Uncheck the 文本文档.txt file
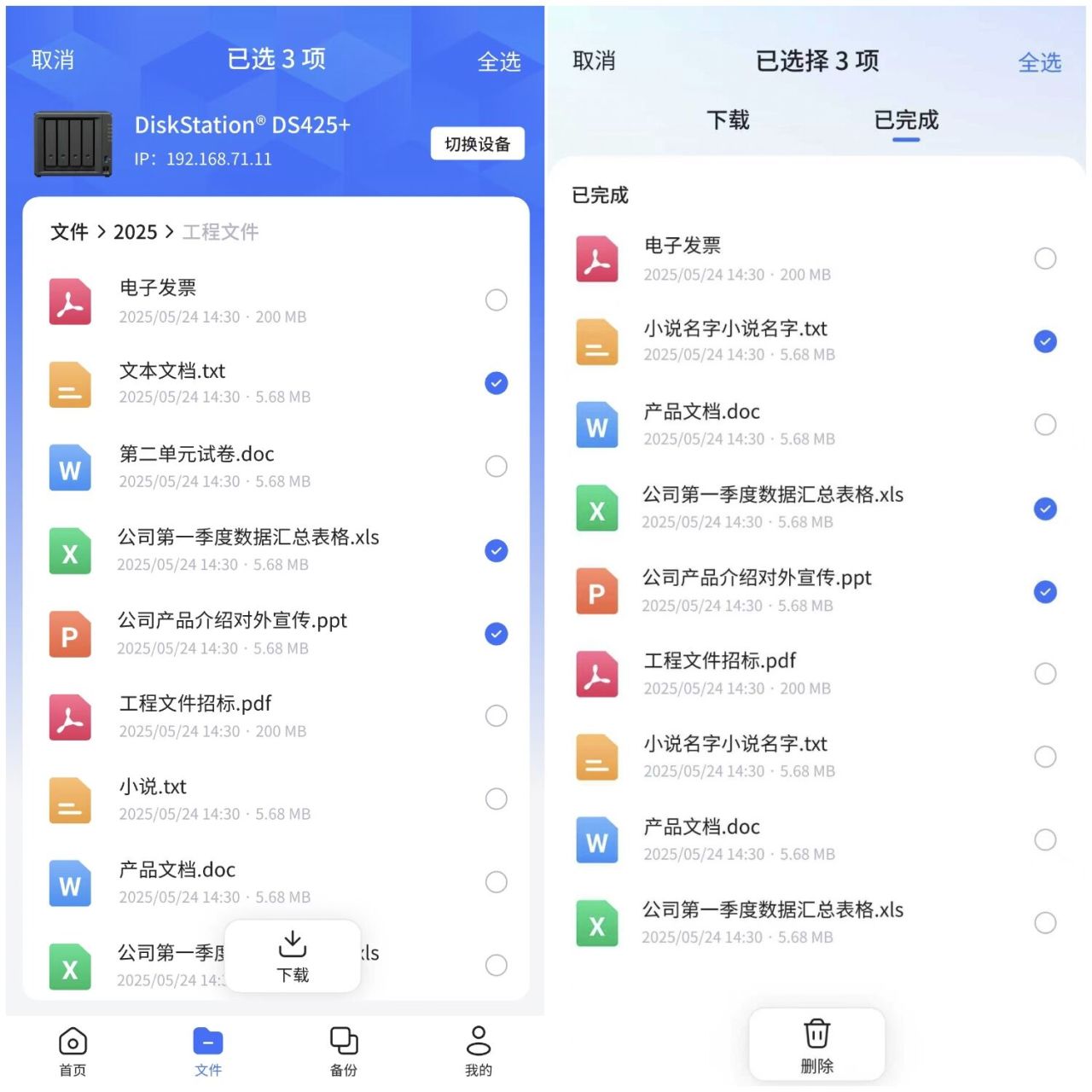Screen dimensions: 1092x1092 (x=496, y=384)
